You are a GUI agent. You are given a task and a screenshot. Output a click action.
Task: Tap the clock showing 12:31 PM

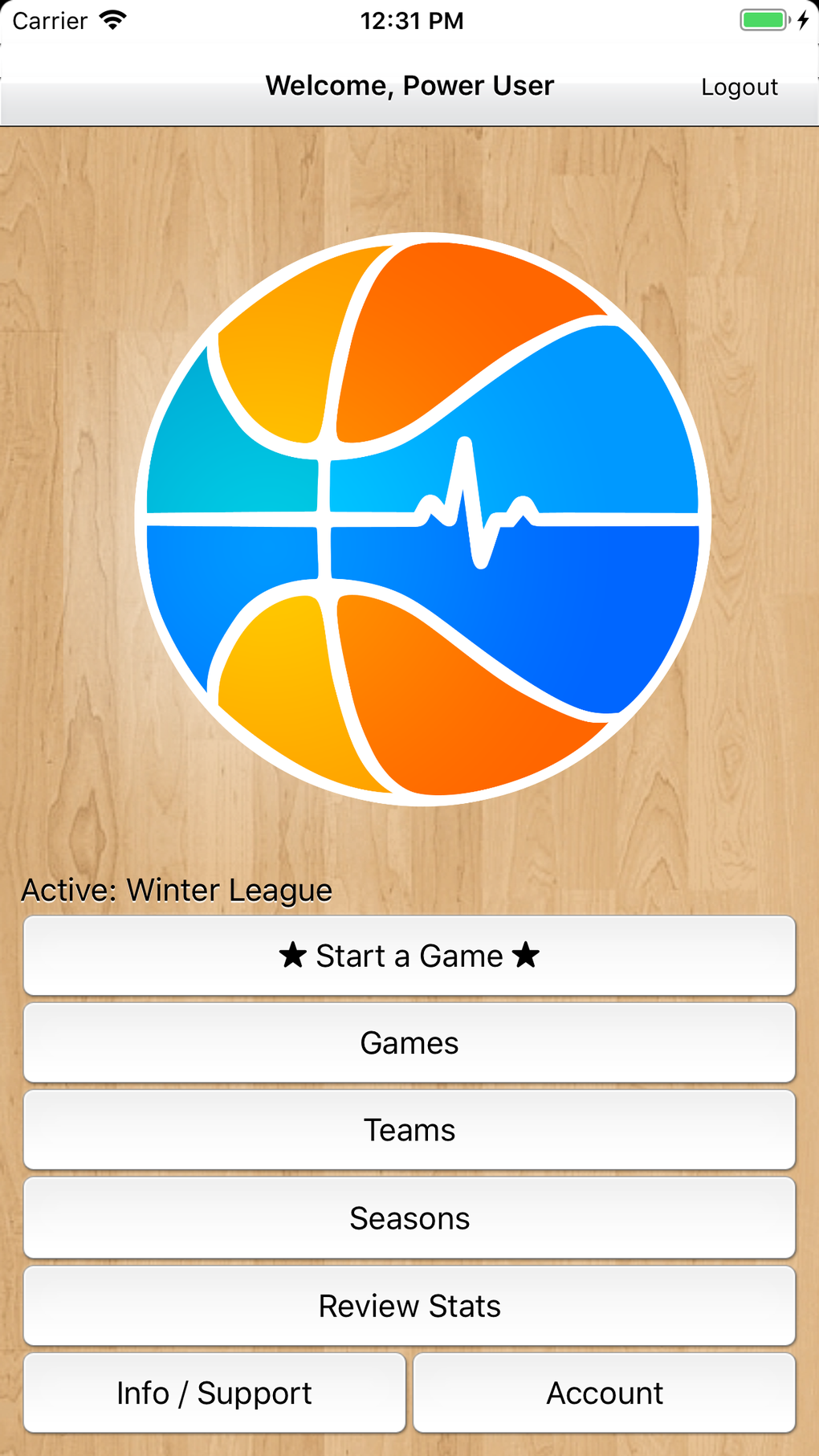click(413, 20)
